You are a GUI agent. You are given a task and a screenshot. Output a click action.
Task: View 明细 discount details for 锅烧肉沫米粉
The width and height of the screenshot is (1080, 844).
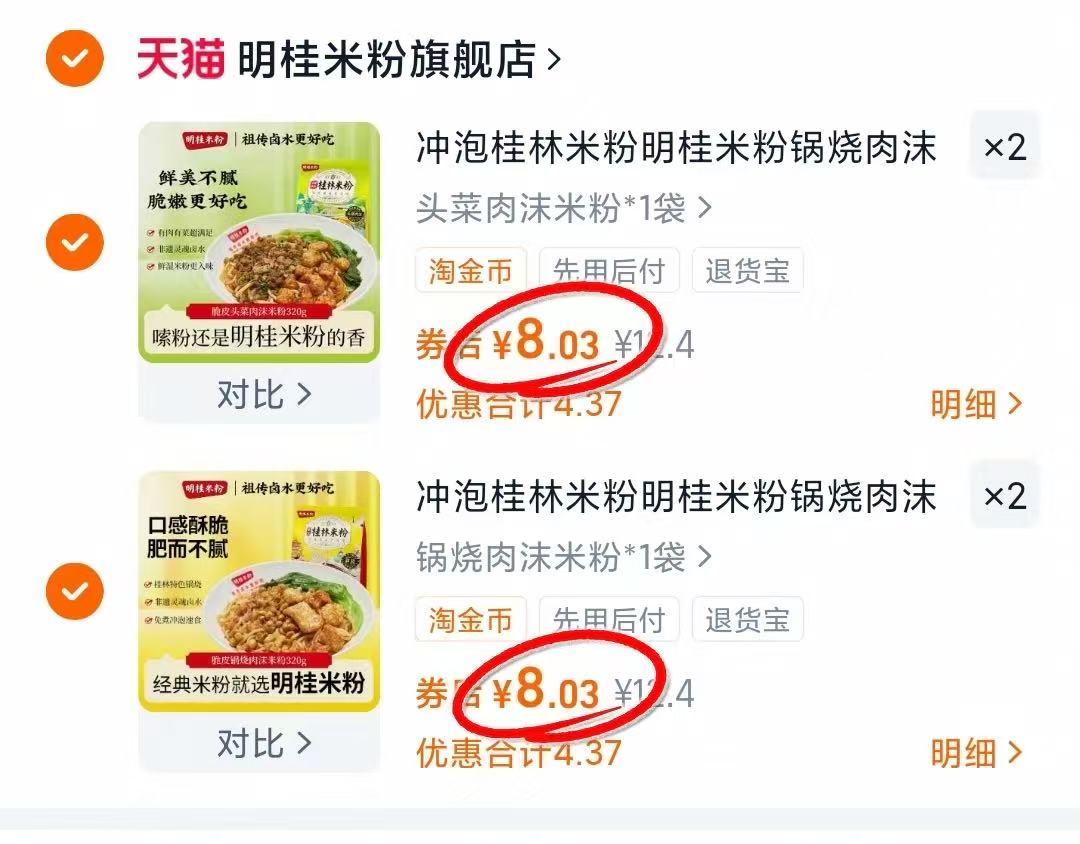[976, 753]
